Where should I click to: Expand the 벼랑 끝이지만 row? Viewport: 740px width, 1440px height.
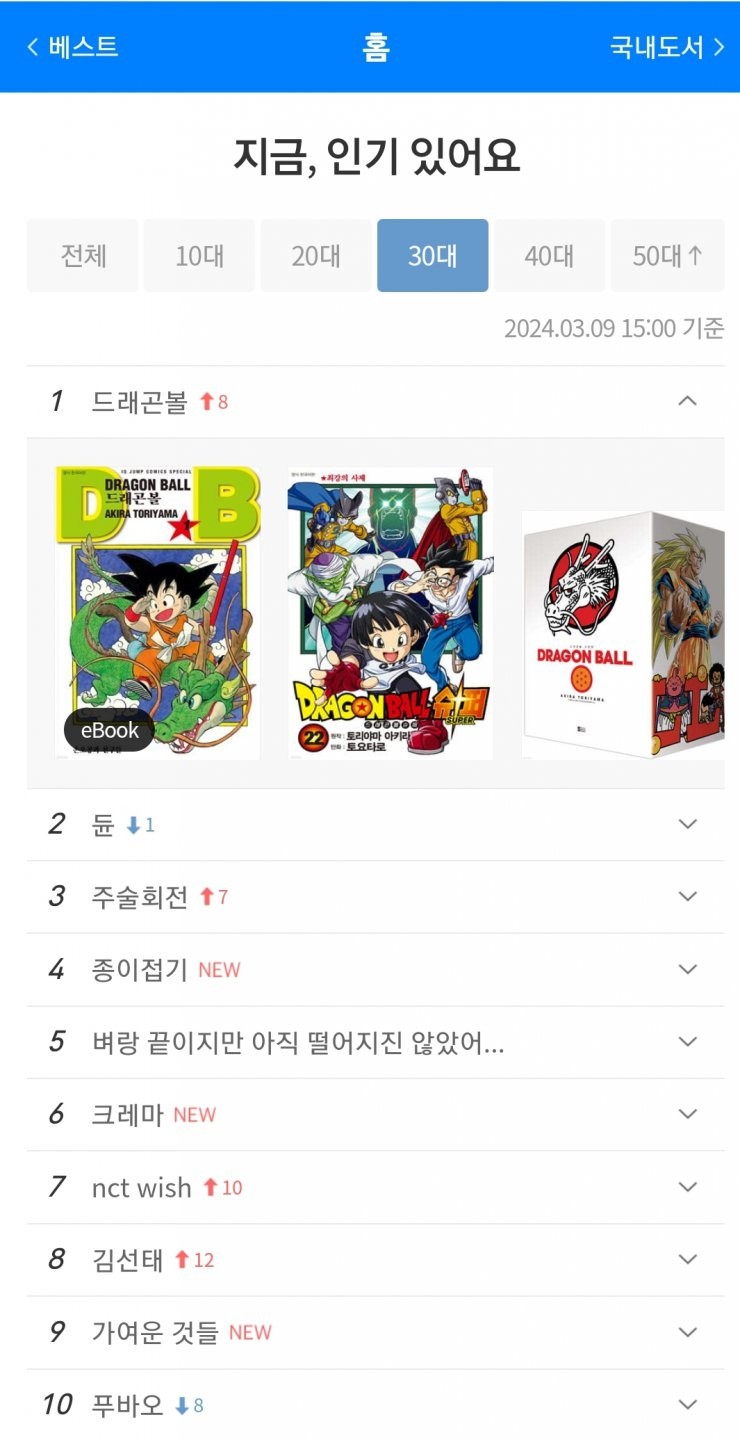687,1042
